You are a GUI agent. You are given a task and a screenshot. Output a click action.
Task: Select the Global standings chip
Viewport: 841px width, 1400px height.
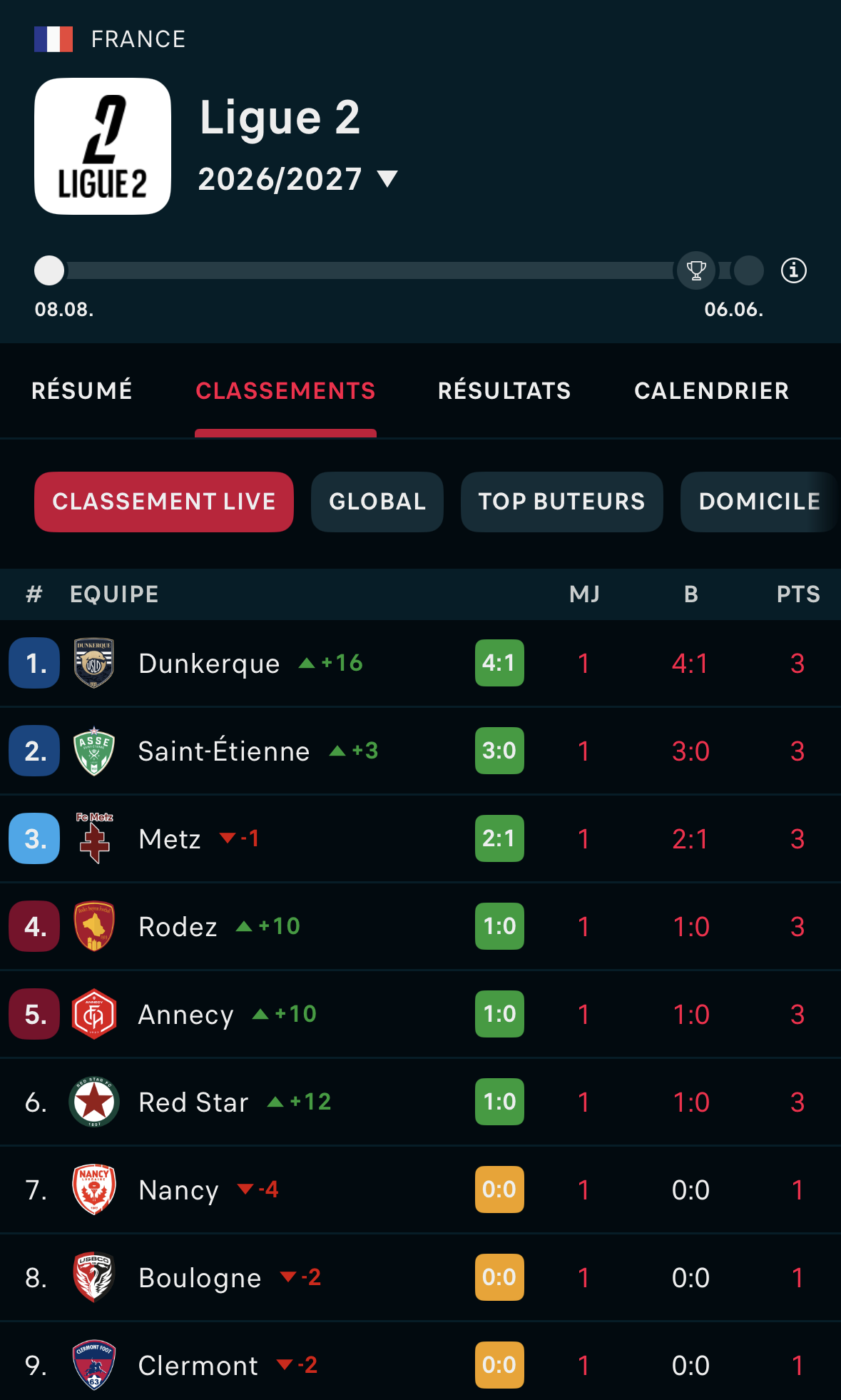(377, 502)
